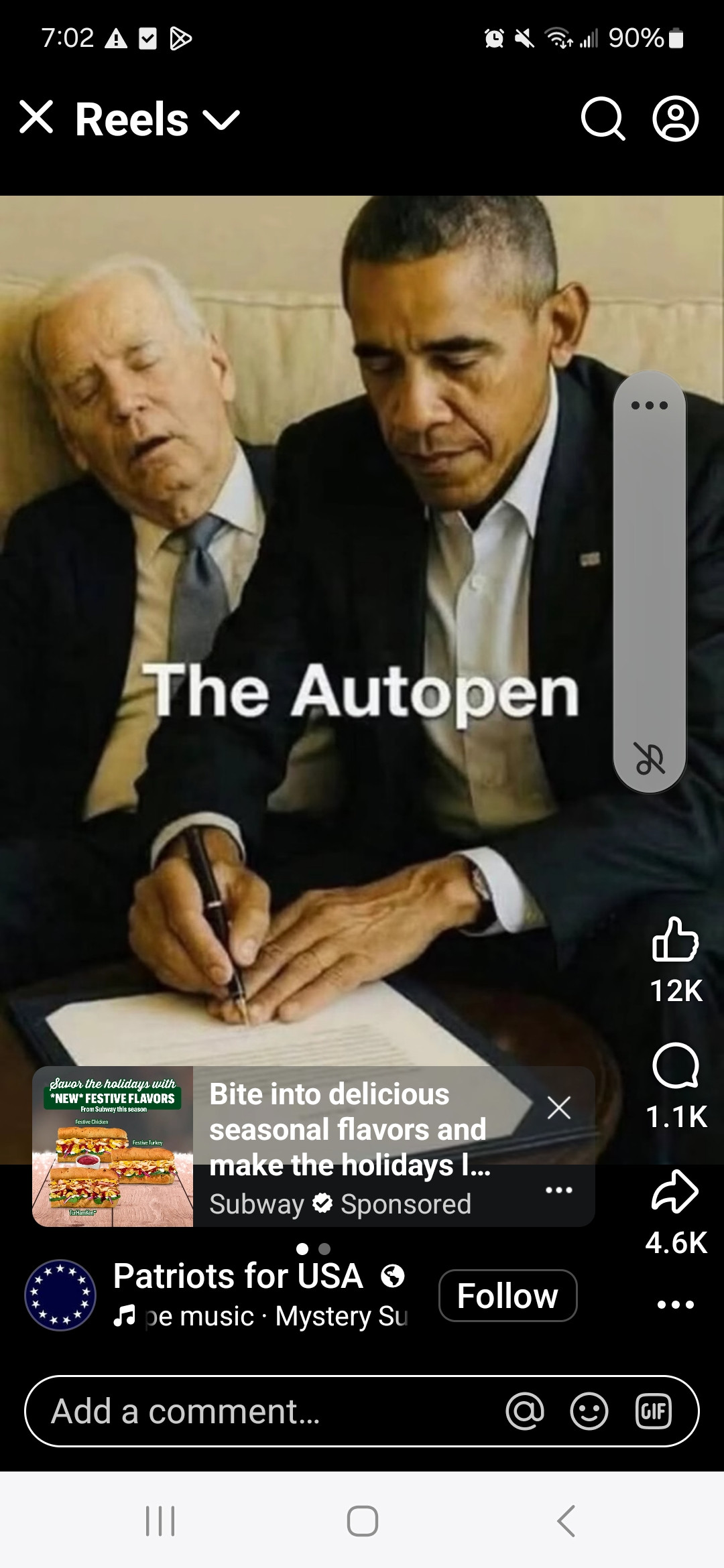724x1568 pixels.
Task: Share this reel
Action: [675, 1191]
